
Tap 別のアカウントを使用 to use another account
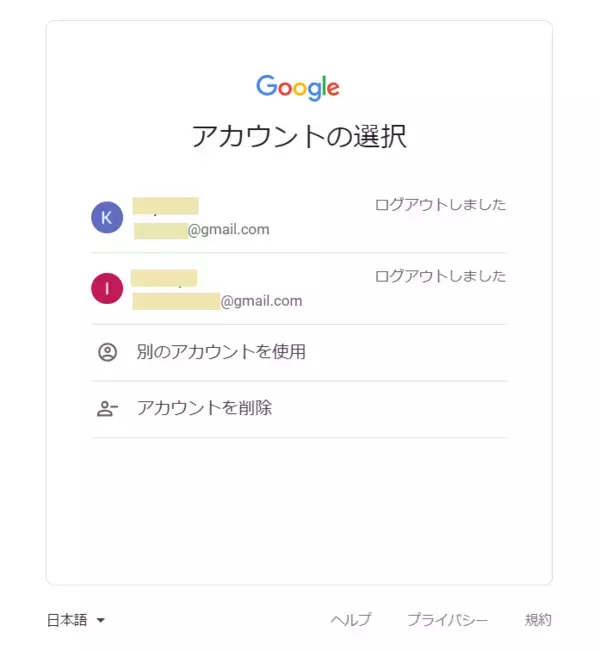[x=221, y=352]
